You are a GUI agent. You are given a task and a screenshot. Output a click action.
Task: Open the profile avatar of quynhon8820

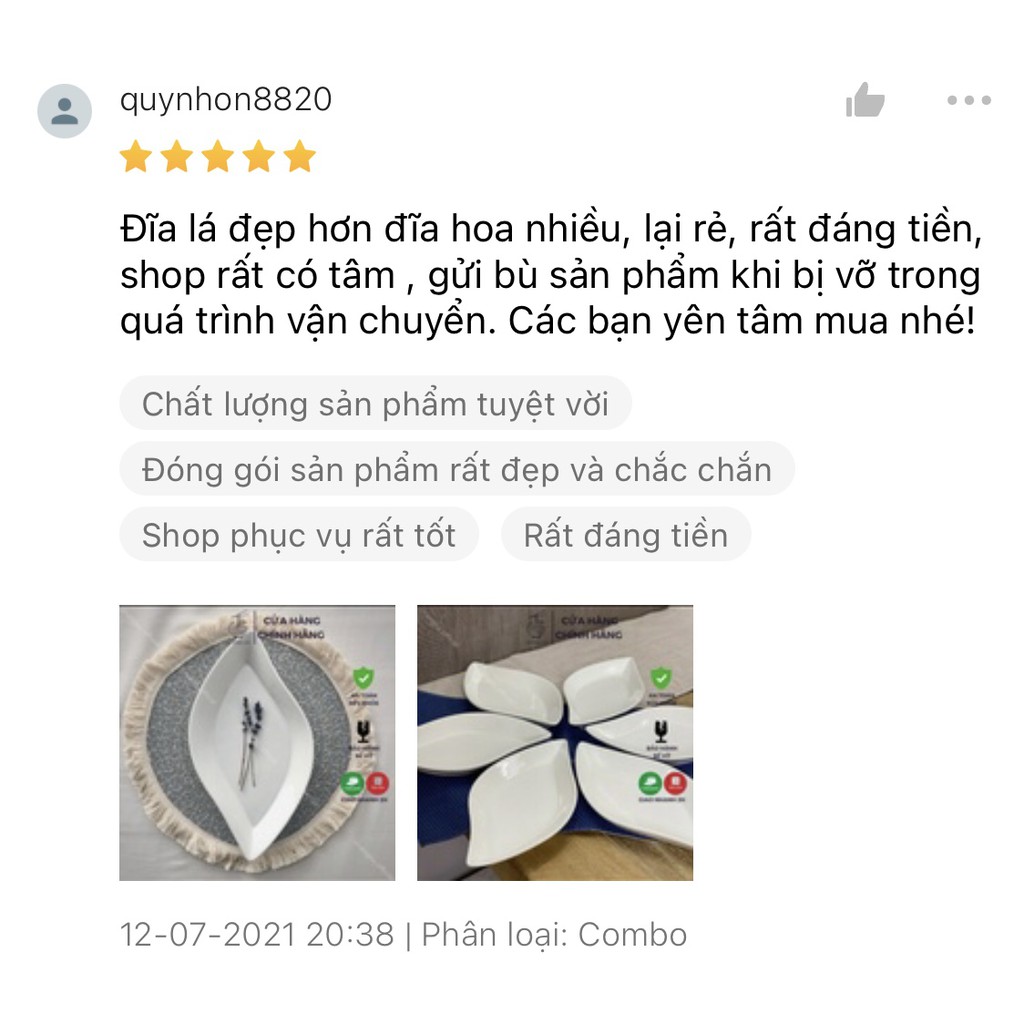tap(65, 111)
